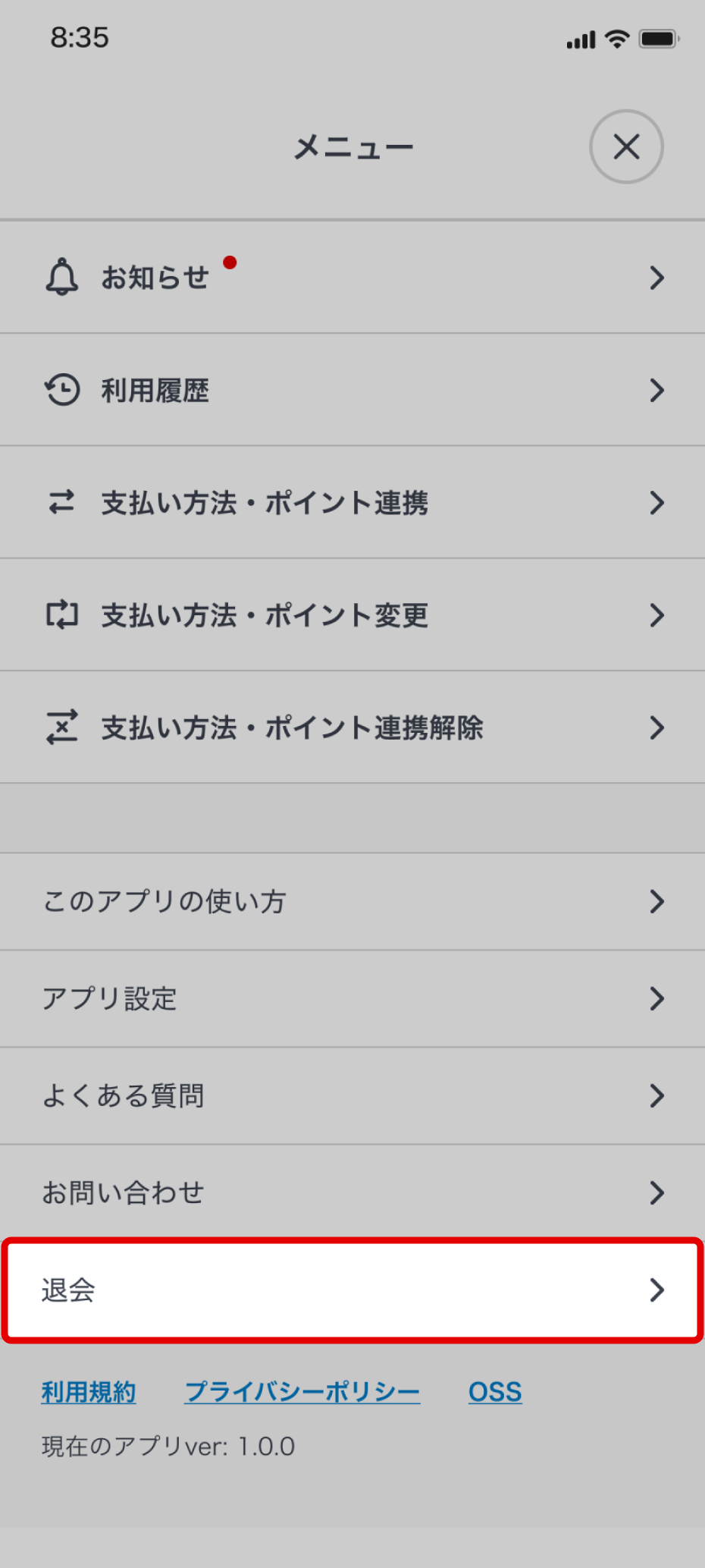The height and width of the screenshot is (1568, 705).
Task: Open このアプリの使い方 guide
Action: tap(352, 901)
